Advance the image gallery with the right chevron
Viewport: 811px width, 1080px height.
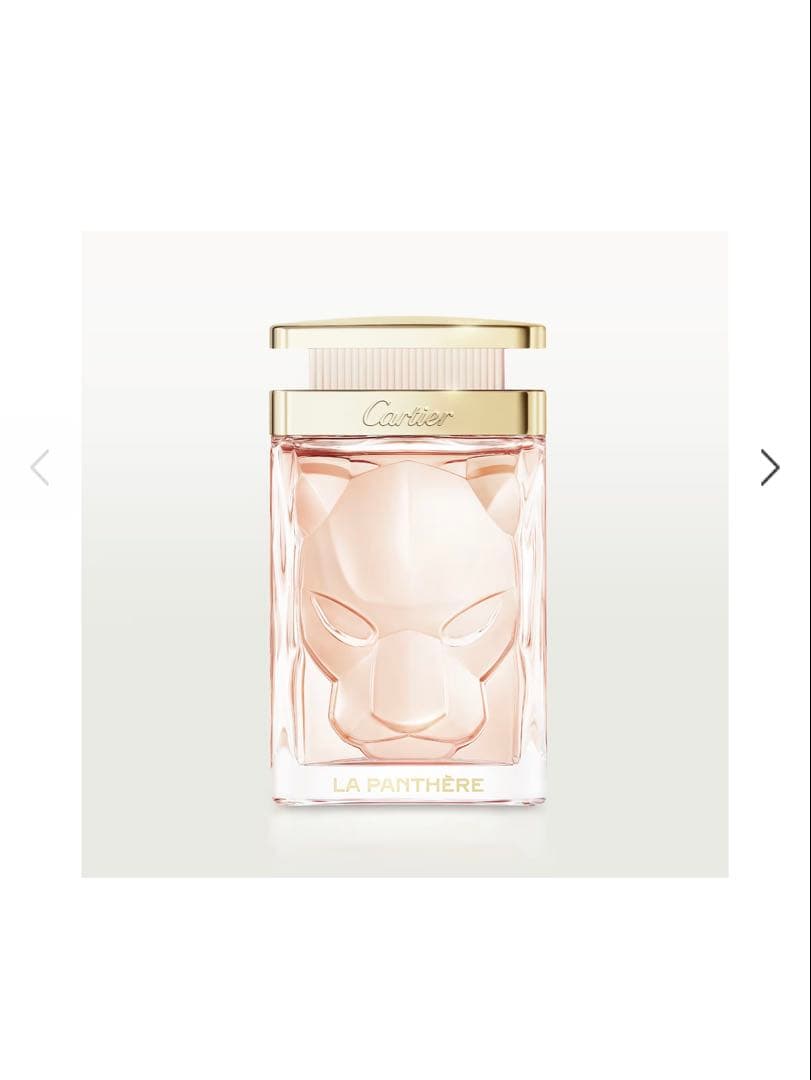pos(769,467)
